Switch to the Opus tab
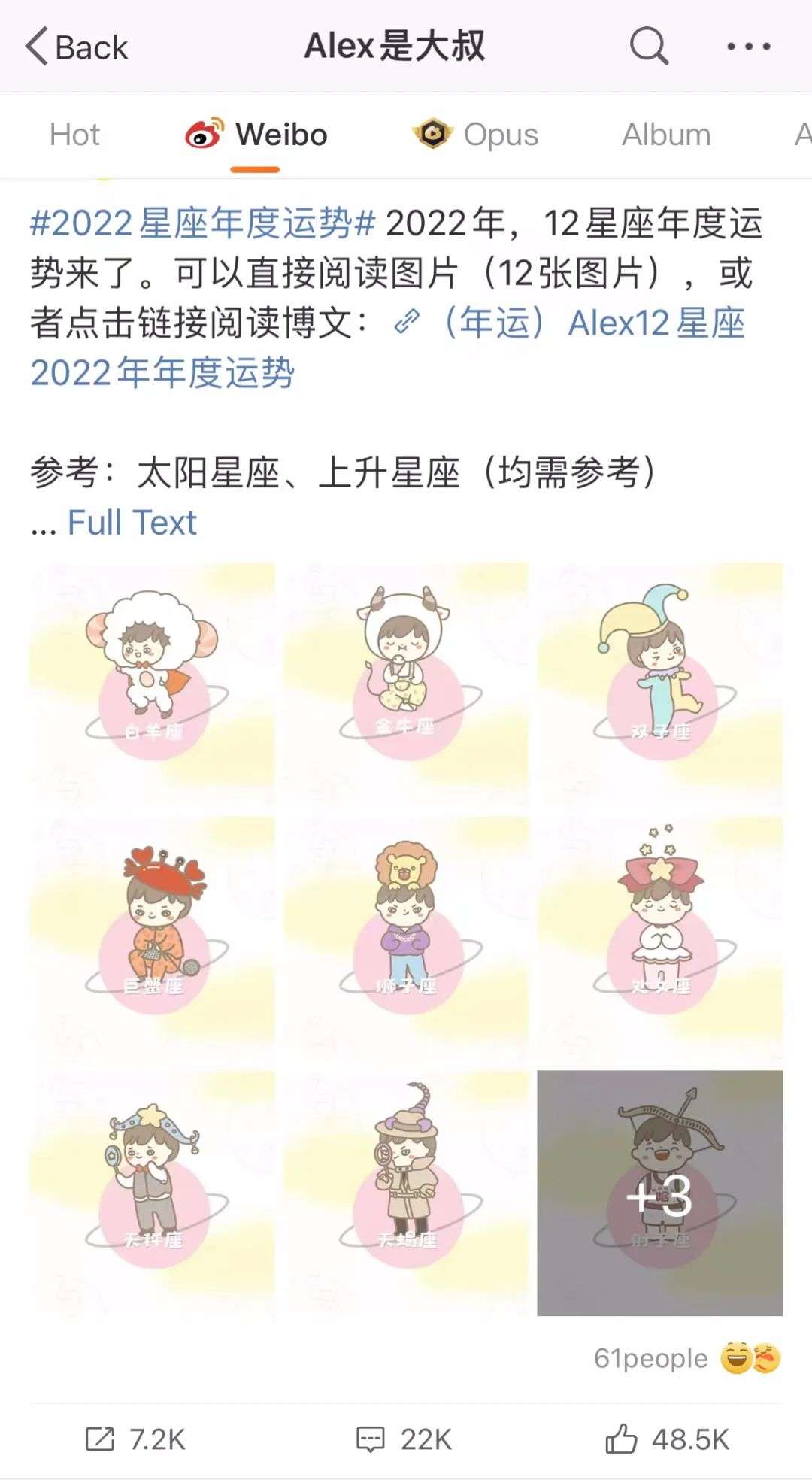 tap(475, 135)
